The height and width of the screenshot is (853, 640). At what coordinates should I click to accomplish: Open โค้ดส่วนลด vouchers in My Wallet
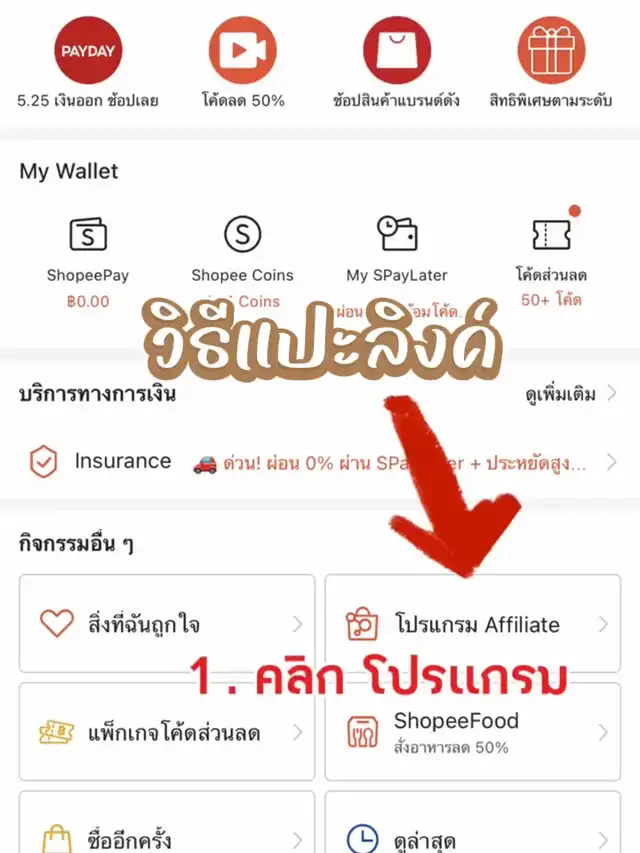tap(550, 255)
